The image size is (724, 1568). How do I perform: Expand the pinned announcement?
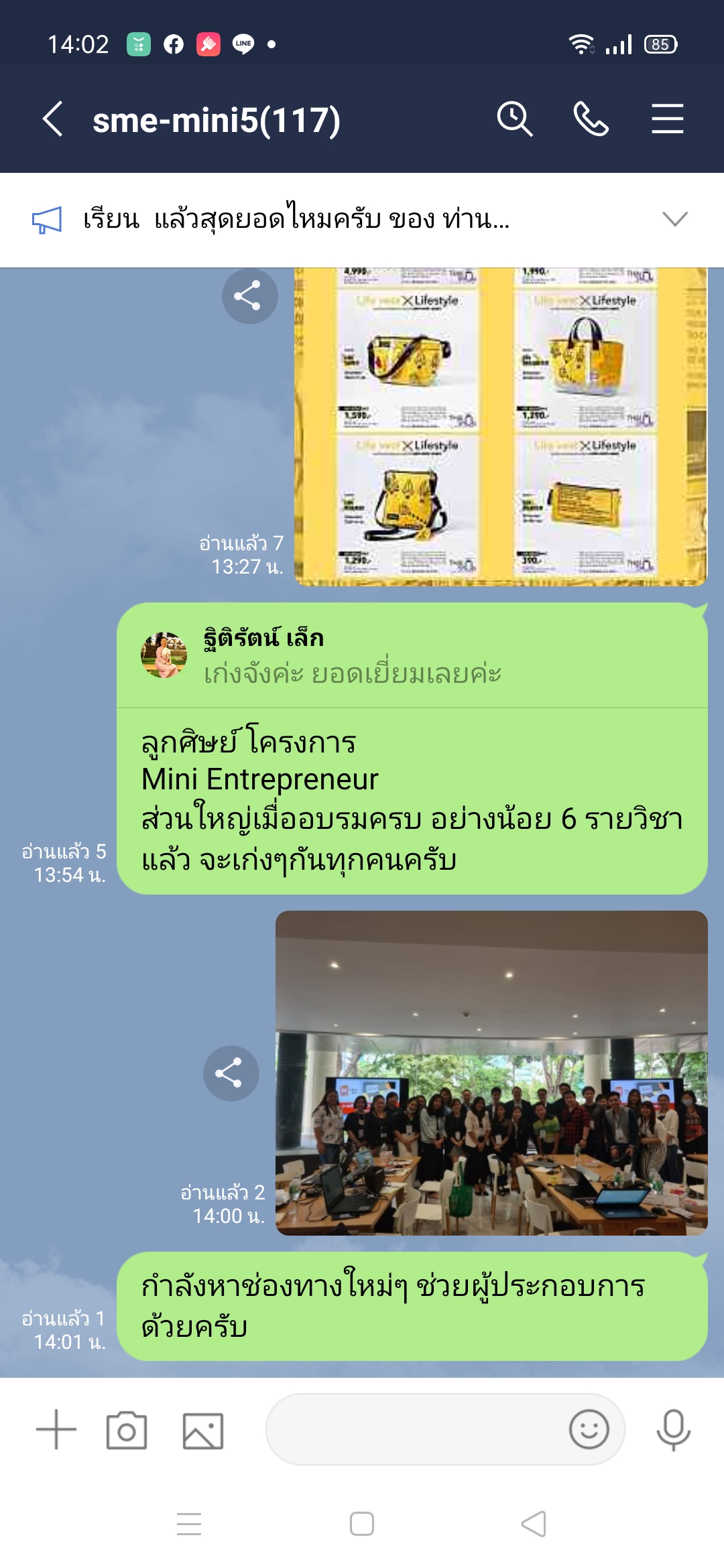coord(674,219)
